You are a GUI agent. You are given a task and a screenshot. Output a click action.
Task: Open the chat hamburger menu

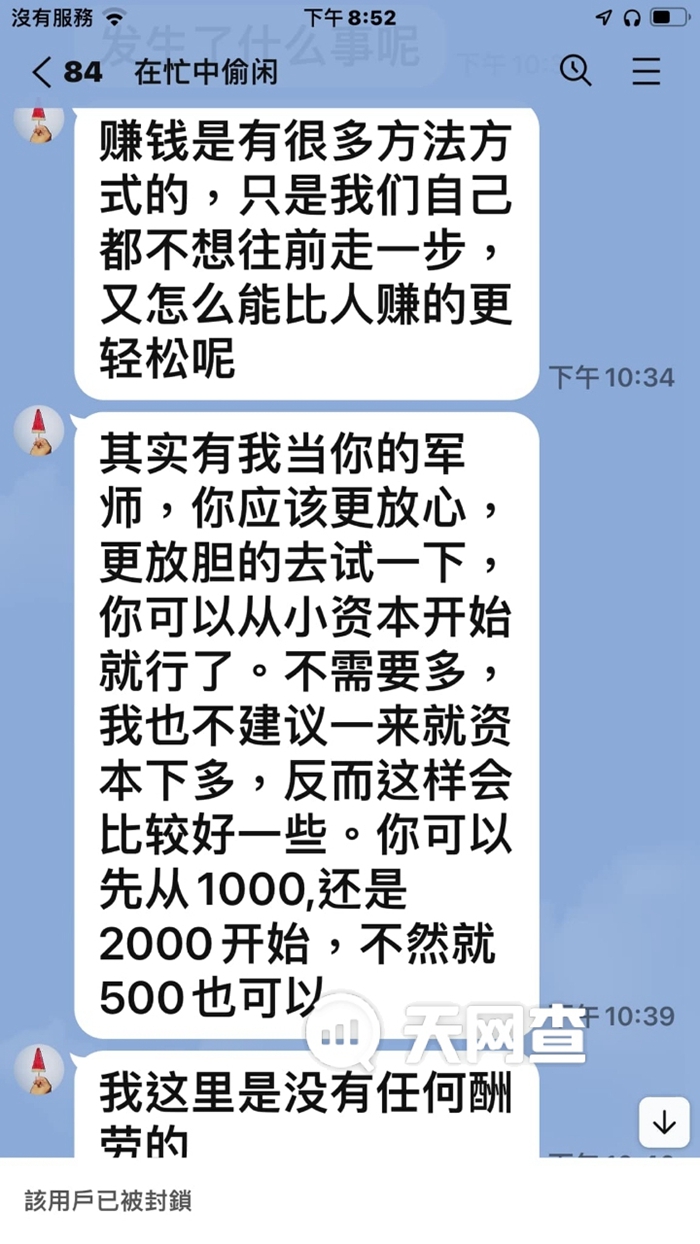point(647,71)
